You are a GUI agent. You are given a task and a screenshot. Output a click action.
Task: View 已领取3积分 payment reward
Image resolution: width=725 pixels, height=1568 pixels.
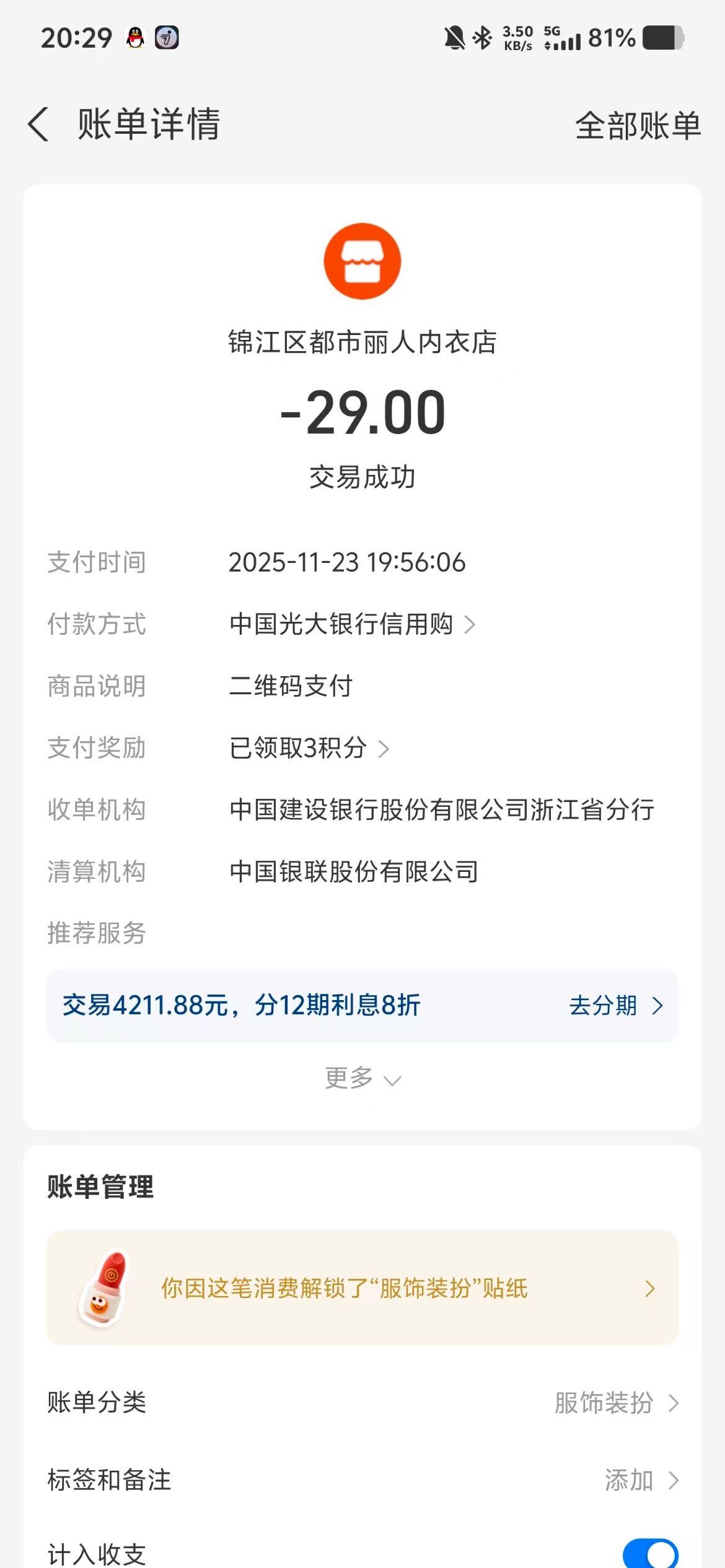click(x=309, y=748)
